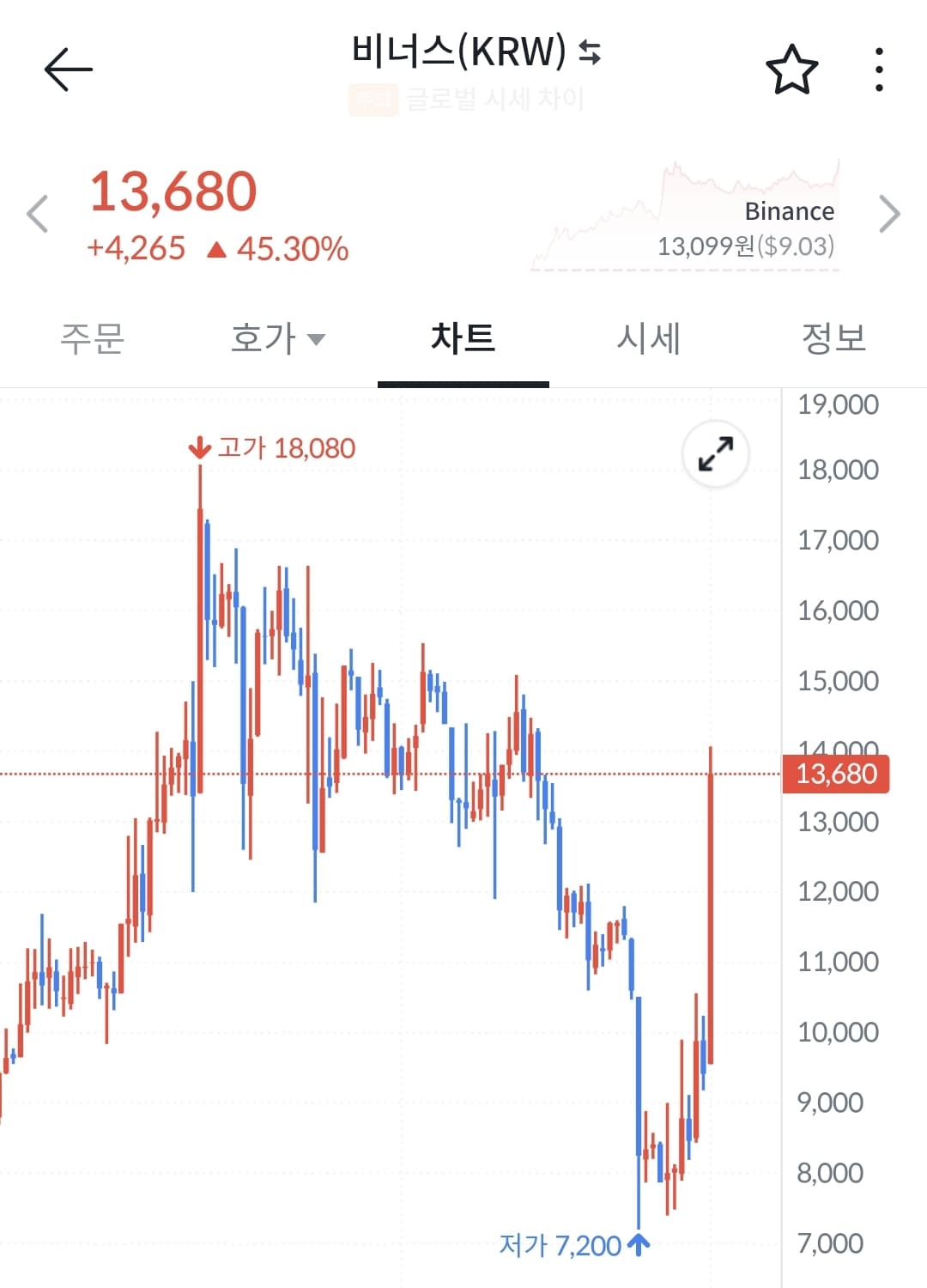Go to next coin with right chevron
Image resolution: width=927 pixels, height=1288 pixels.
(x=889, y=215)
